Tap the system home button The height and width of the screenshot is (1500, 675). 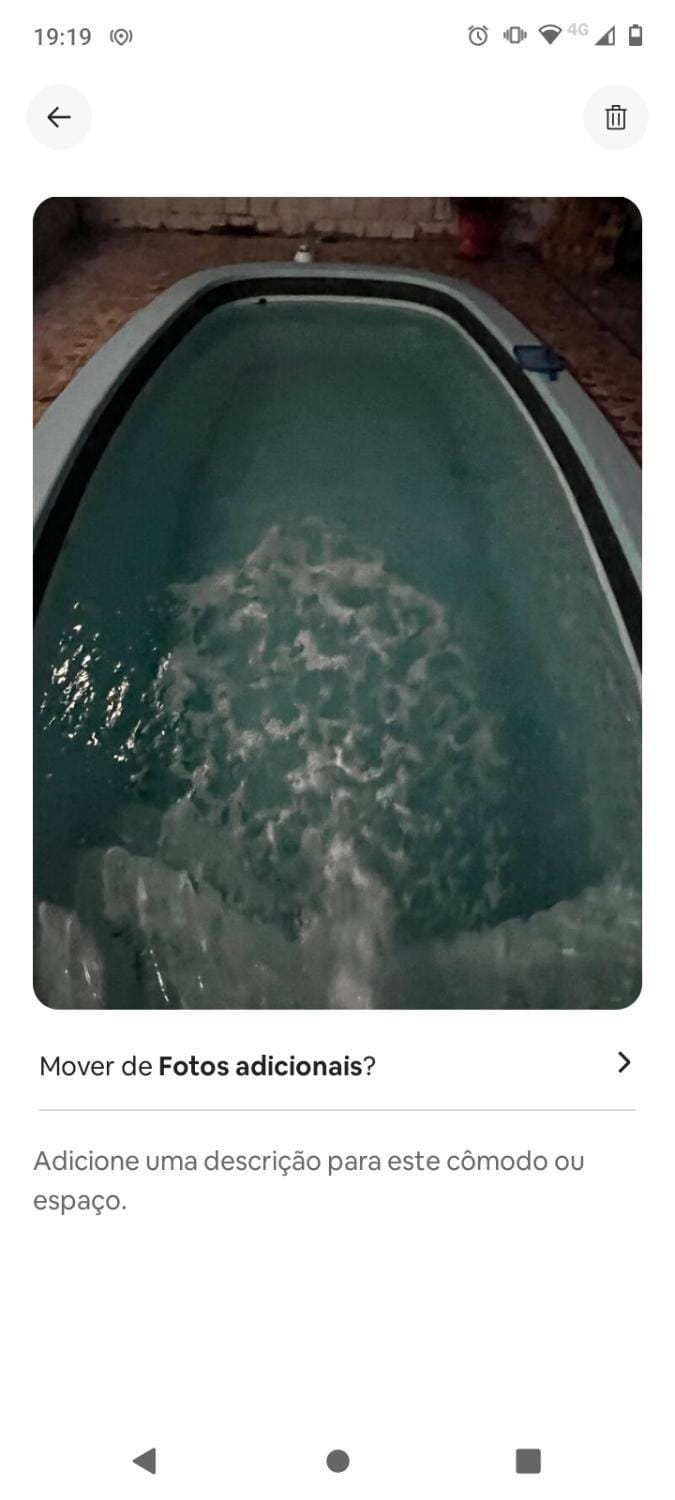click(x=338, y=1461)
